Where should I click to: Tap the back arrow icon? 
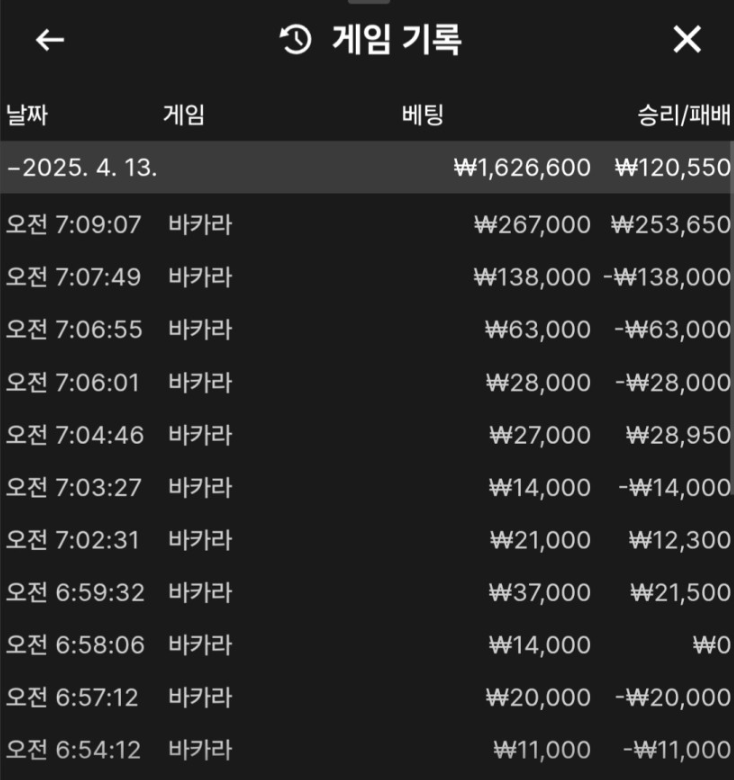(x=46, y=40)
